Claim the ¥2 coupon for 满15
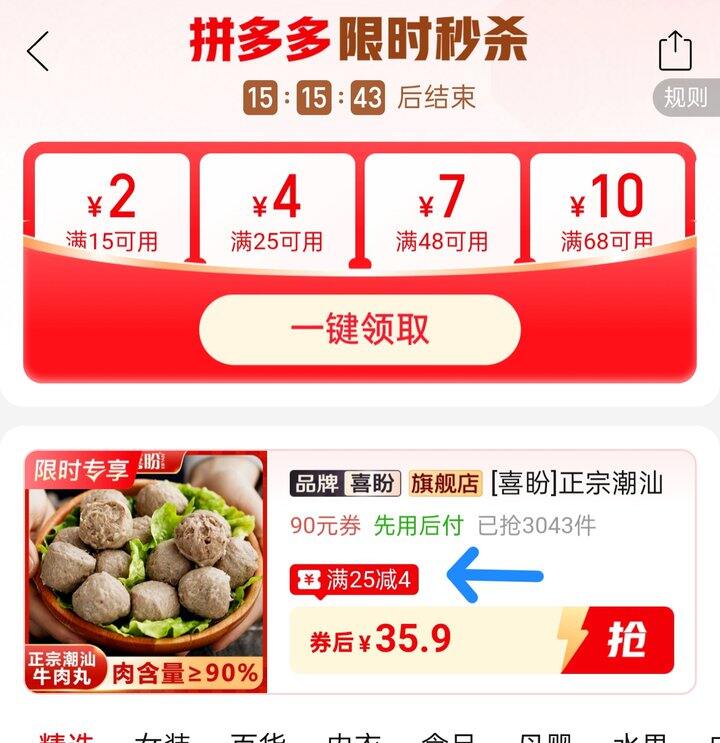Screen dimensions: 720x743 [111, 208]
